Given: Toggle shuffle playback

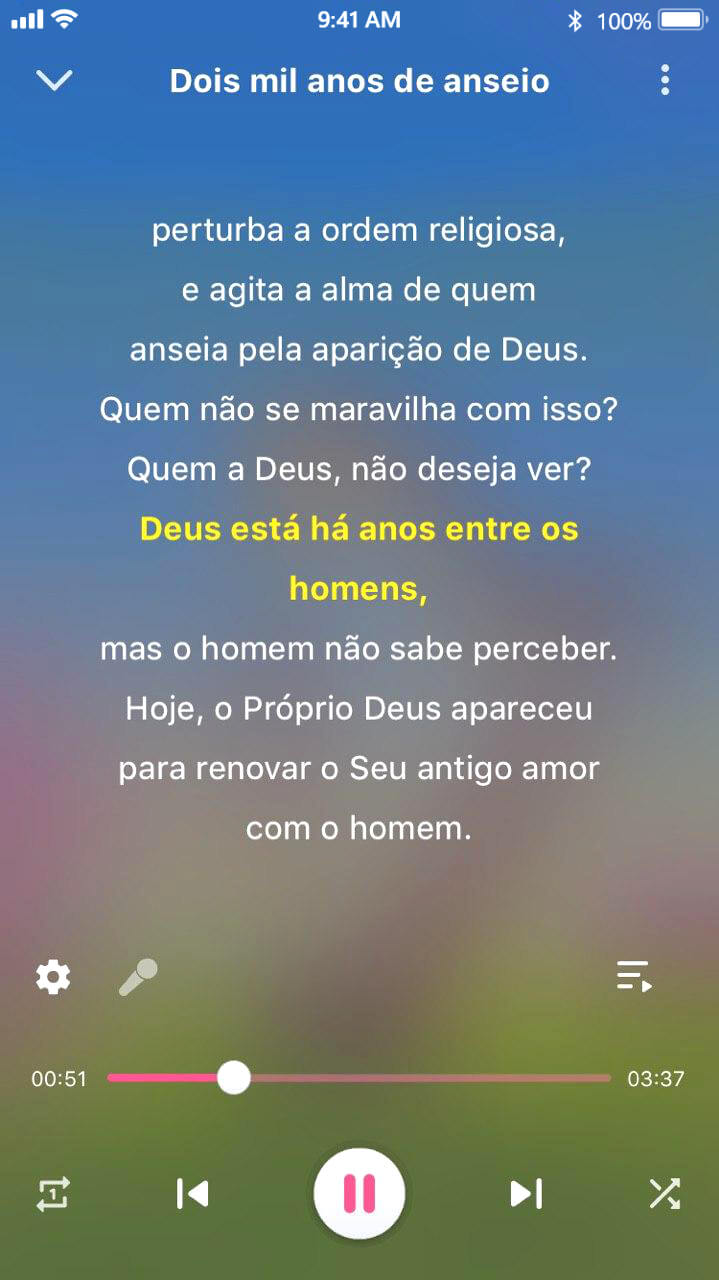Looking at the screenshot, I should [665, 1193].
